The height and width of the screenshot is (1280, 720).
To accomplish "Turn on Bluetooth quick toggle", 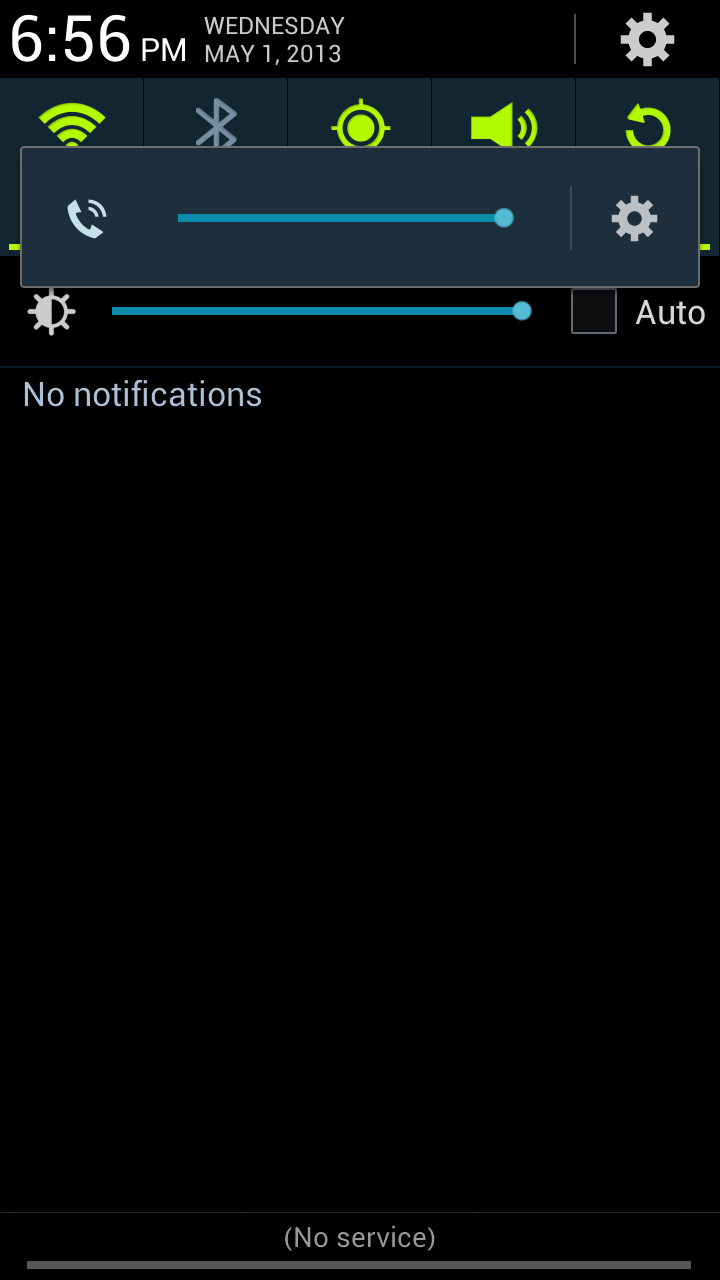I will [x=216, y=123].
